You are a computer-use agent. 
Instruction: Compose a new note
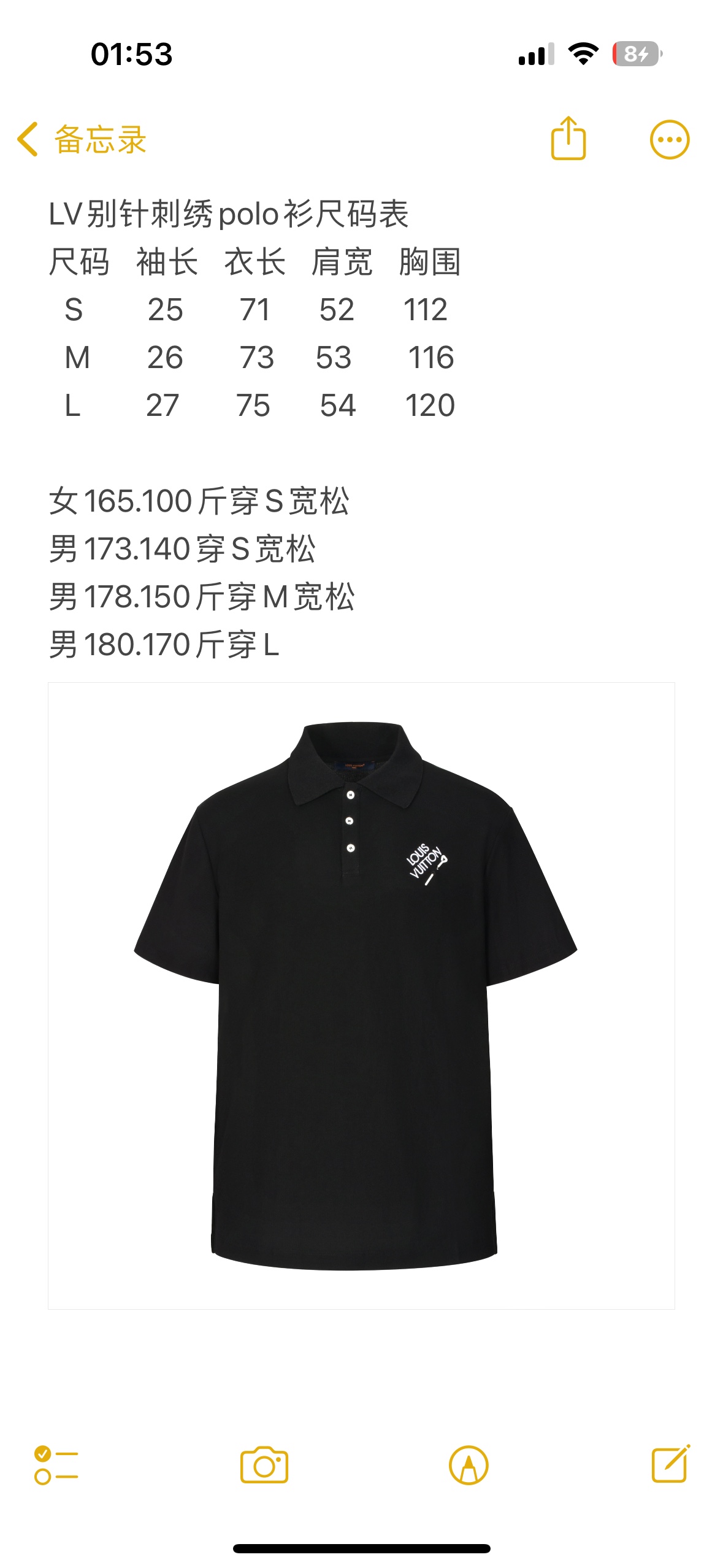click(670, 1465)
